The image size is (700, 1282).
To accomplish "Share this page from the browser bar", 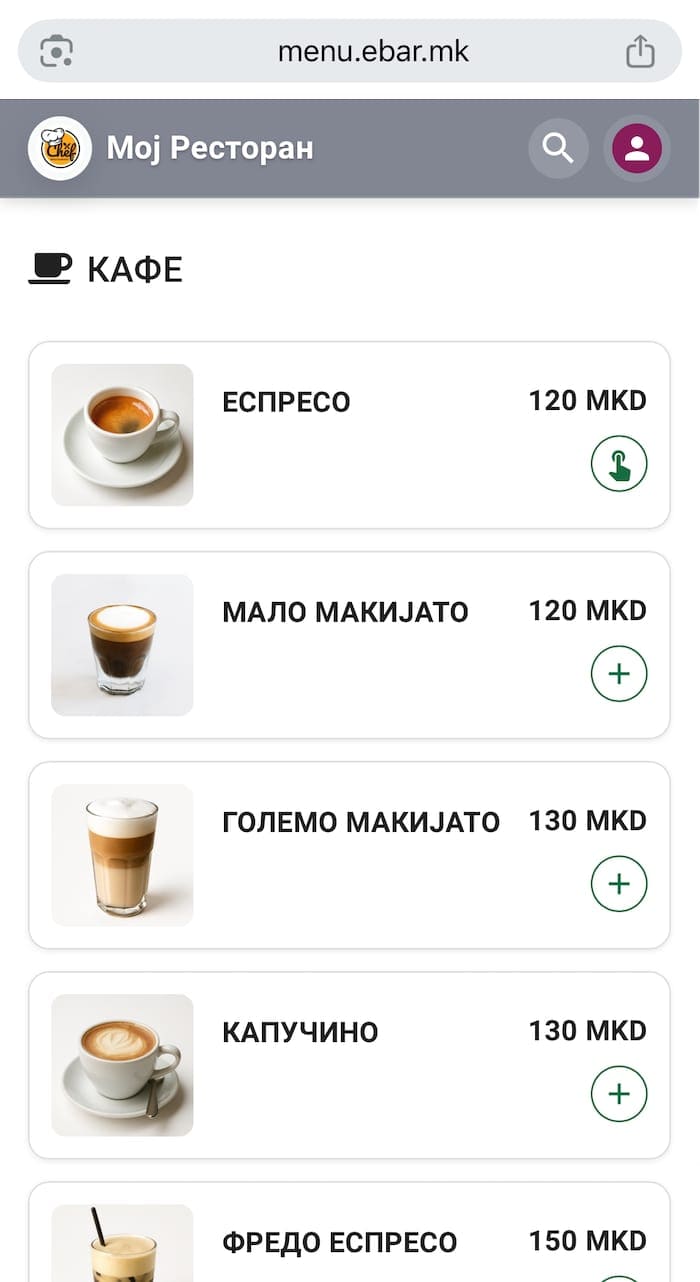I will point(640,51).
